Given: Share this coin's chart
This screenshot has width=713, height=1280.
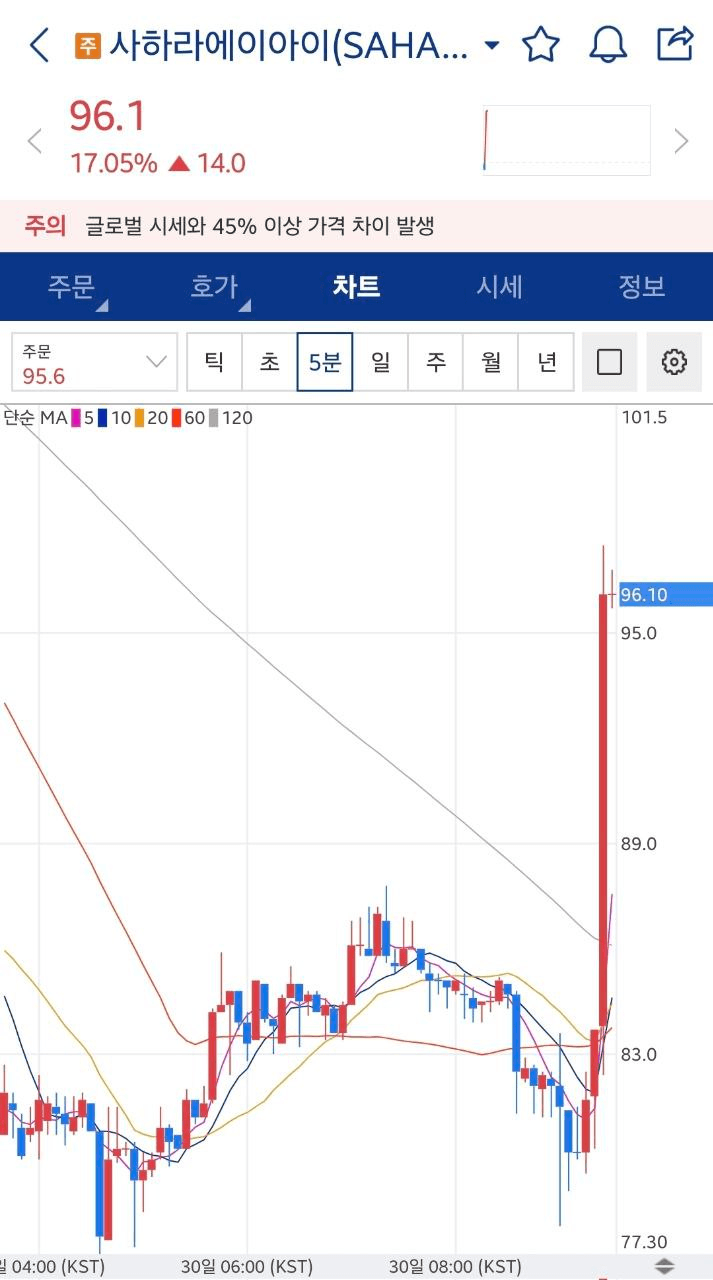Looking at the screenshot, I should [675, 45].
